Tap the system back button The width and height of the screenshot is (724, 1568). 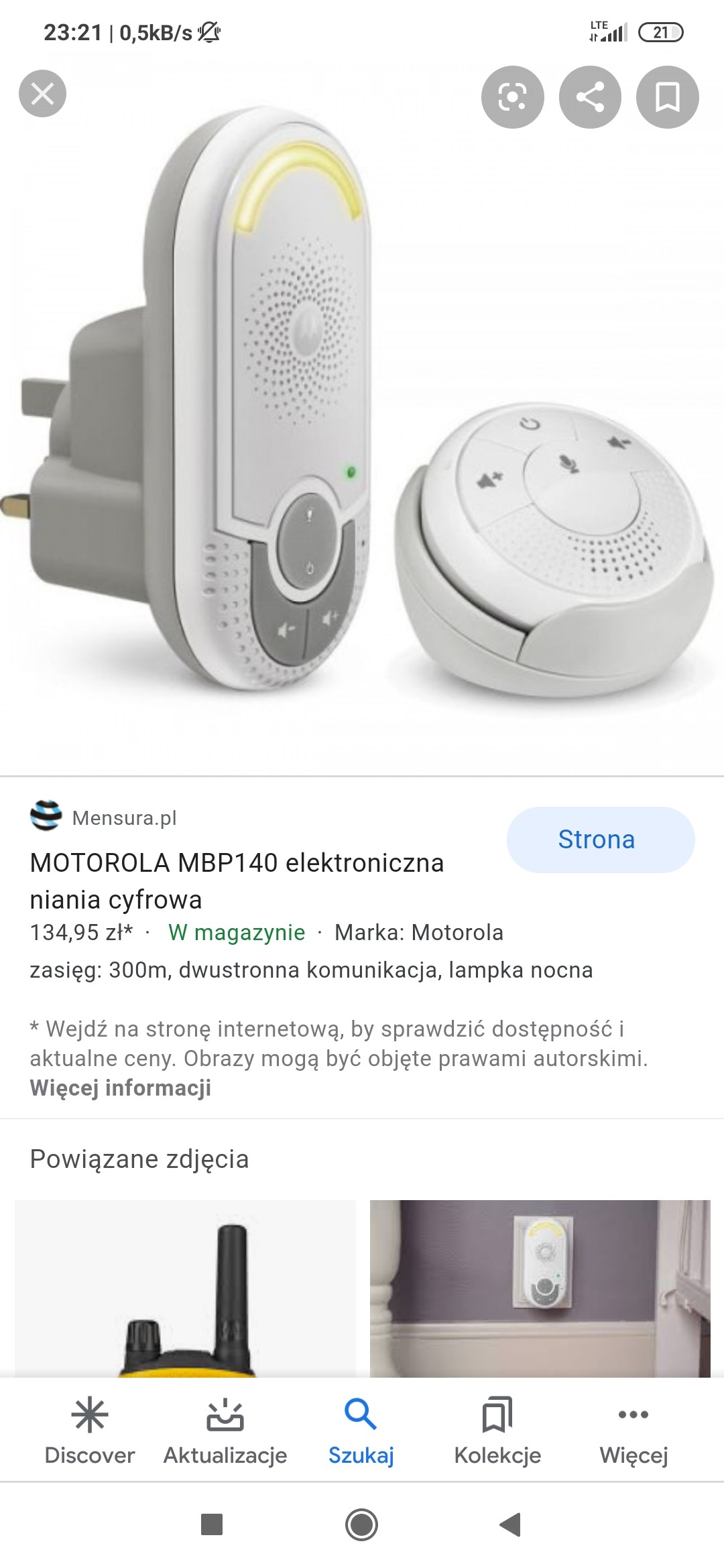tap(510, 1524)
